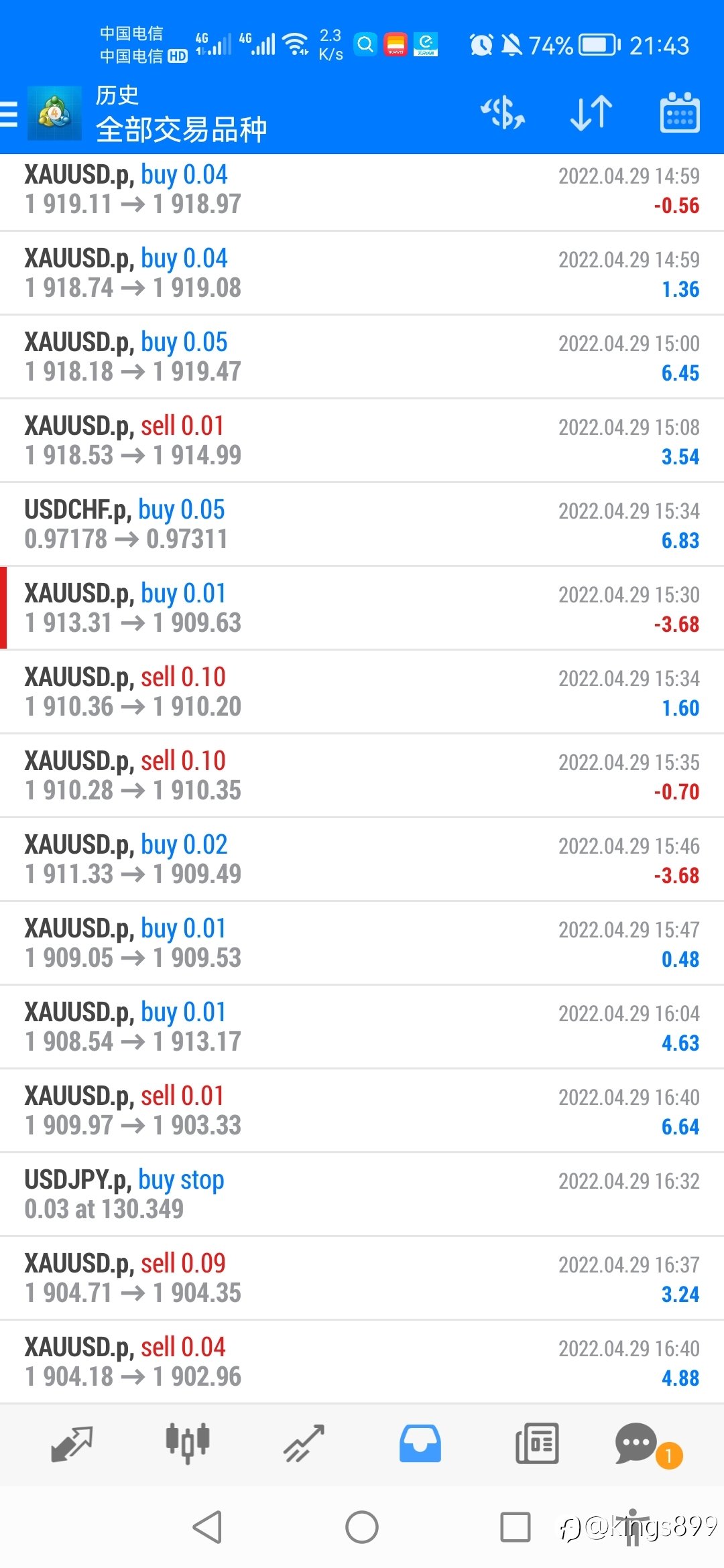Switch to the quotes tab
The width and height of the screenshot is (724, 1568).
click(72, 1443)
